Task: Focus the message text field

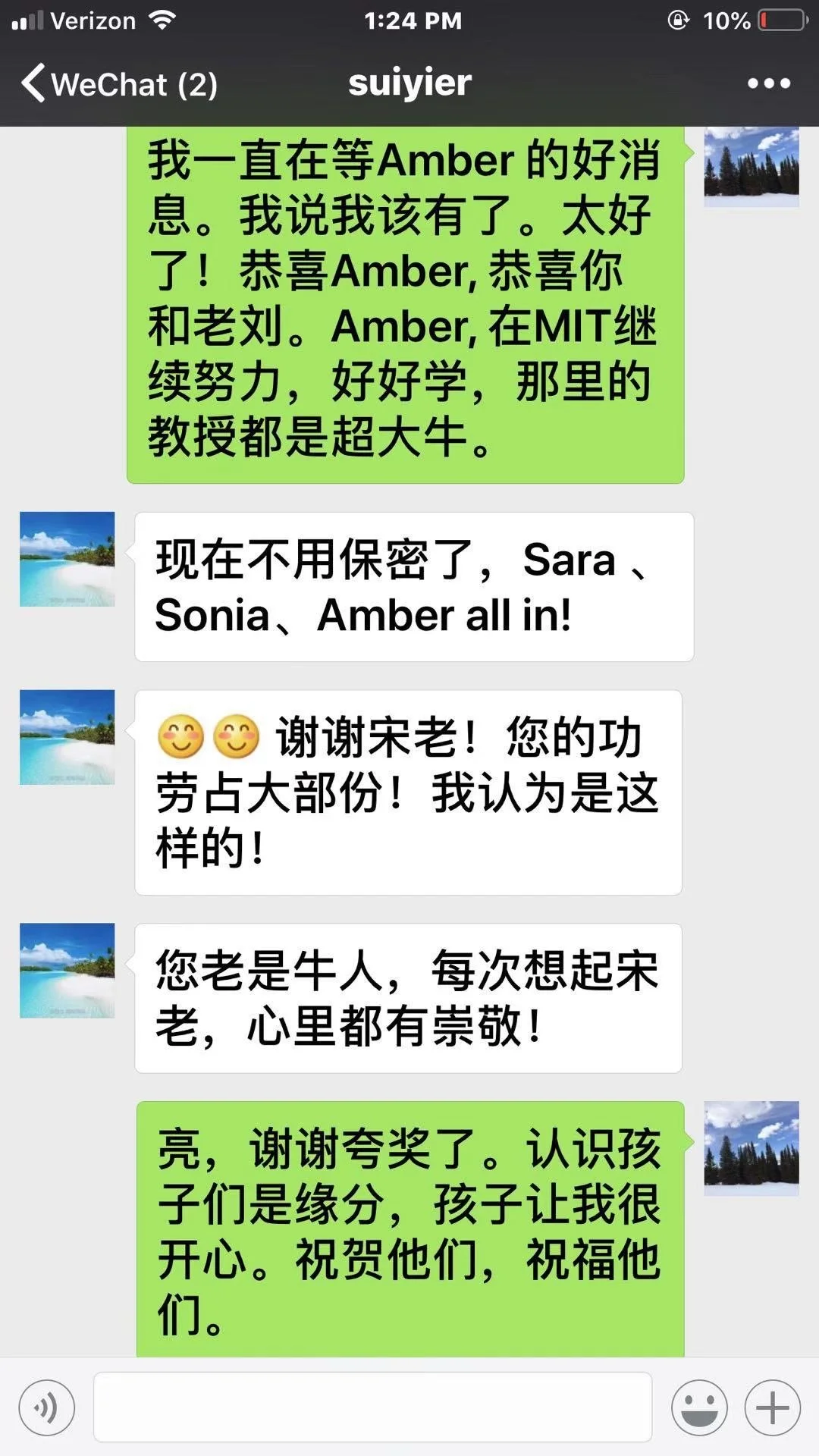Action: [x=372, y=1407]
